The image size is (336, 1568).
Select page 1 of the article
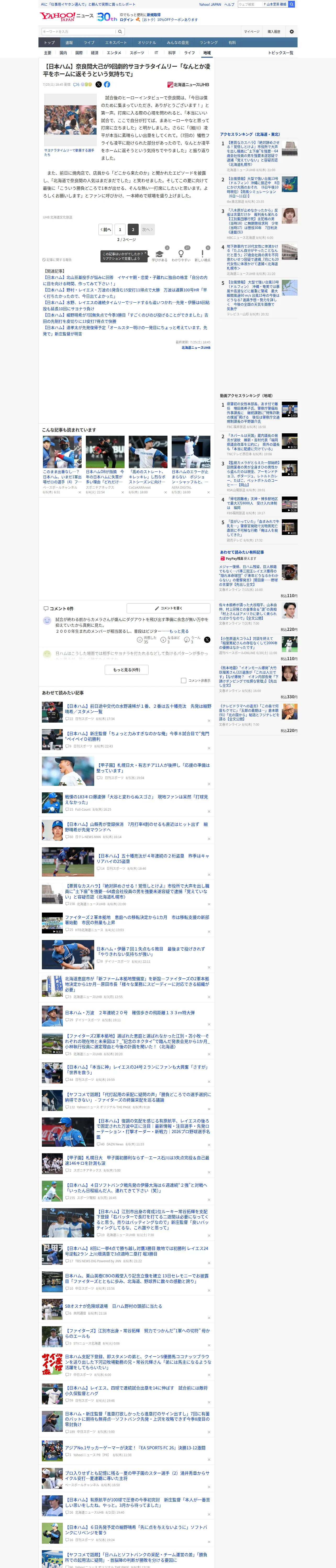tap(120, 229)
